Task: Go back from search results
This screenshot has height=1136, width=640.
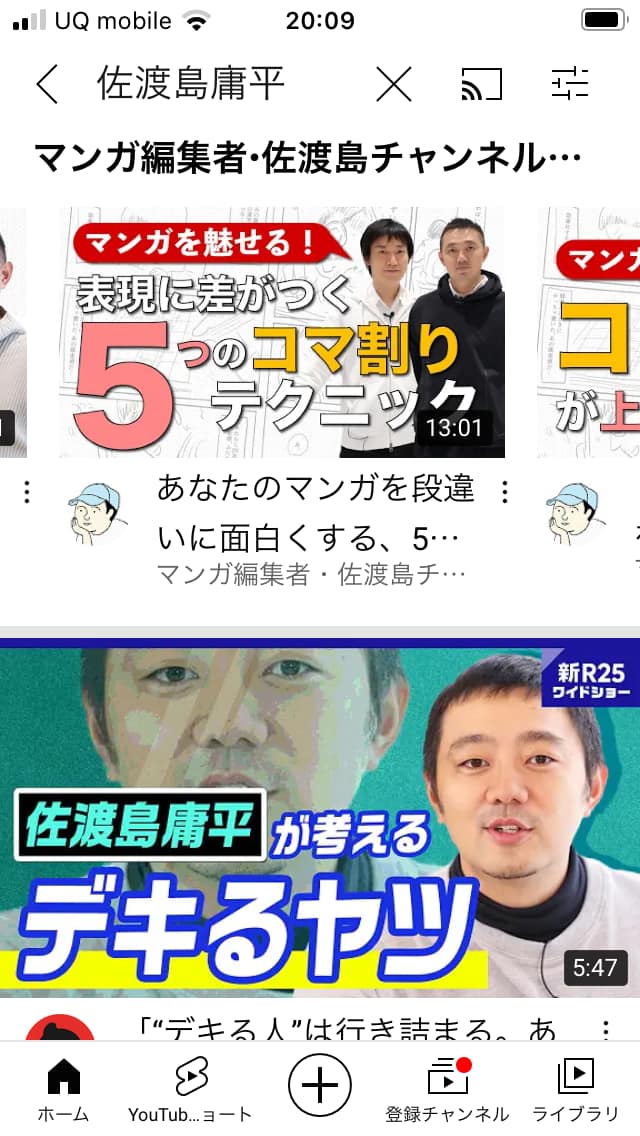Action: pos(47,85)
